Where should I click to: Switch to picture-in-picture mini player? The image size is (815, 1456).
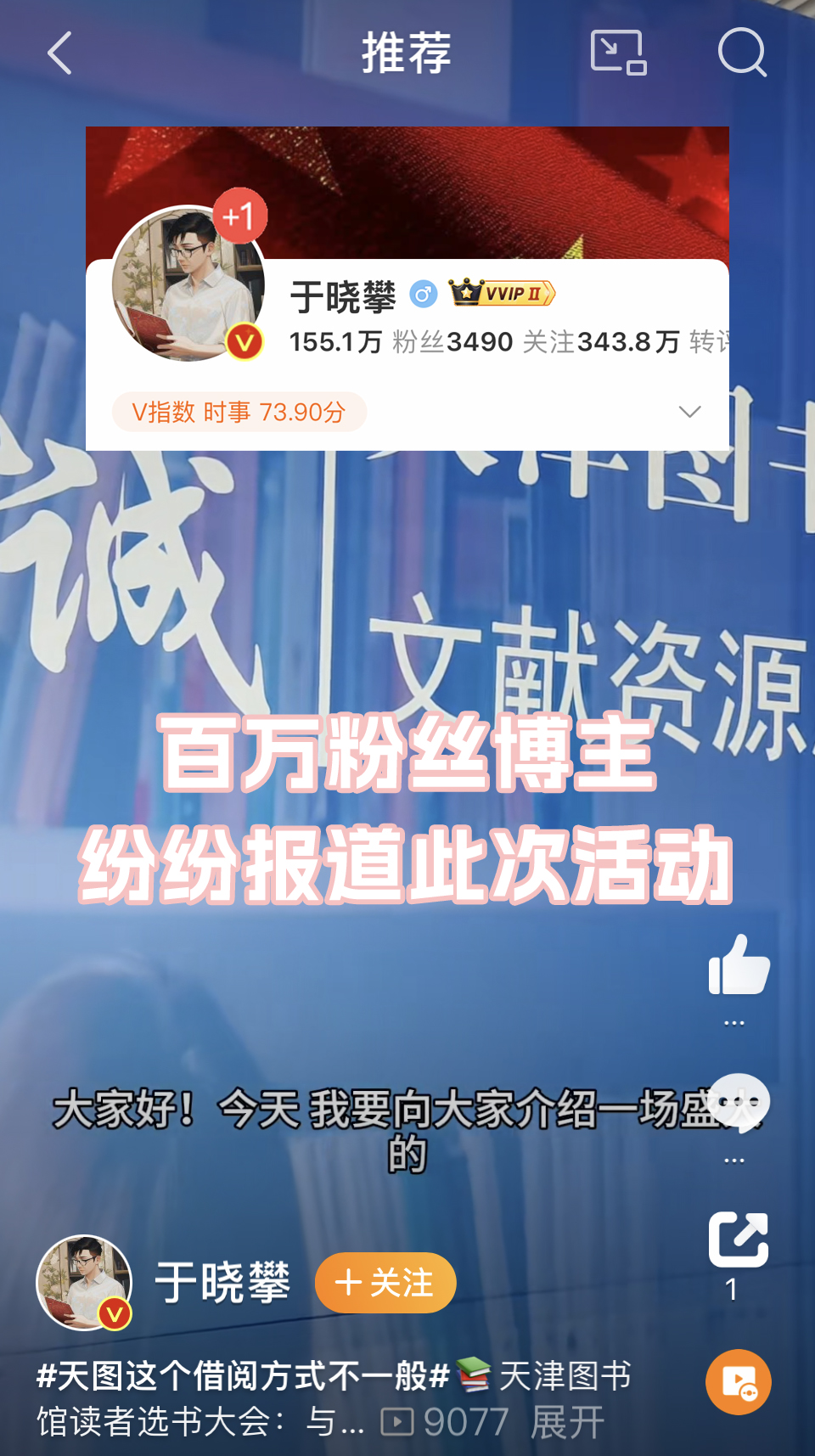coord(618,53)
